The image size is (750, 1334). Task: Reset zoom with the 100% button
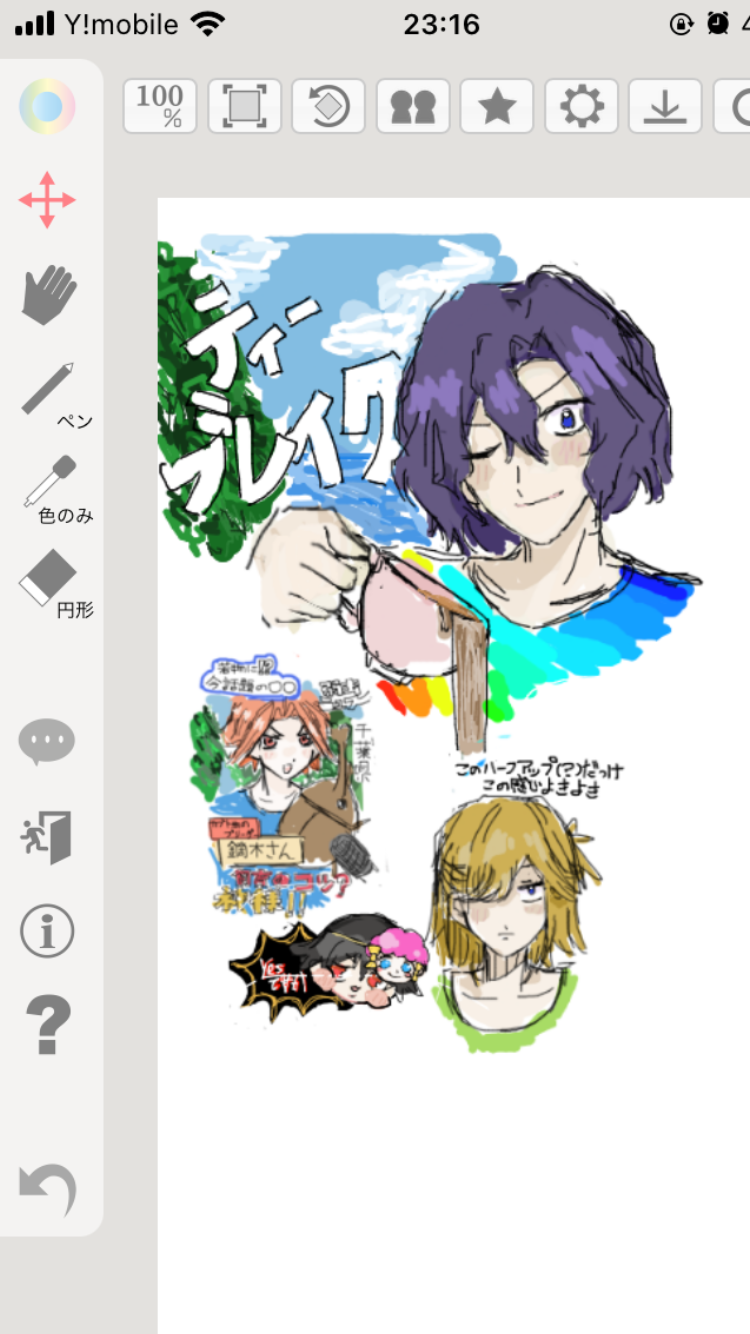click(160, 105)
